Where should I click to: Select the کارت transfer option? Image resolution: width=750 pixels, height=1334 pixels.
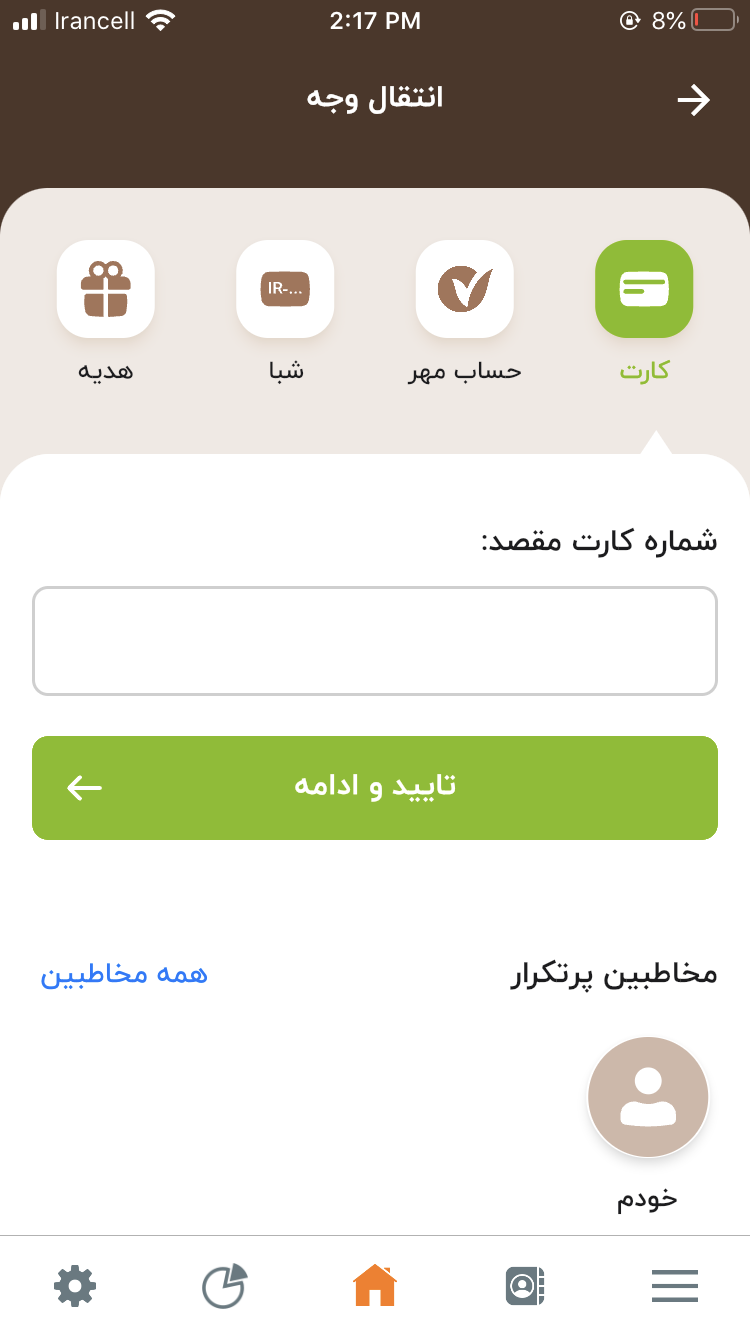point(644,290)
